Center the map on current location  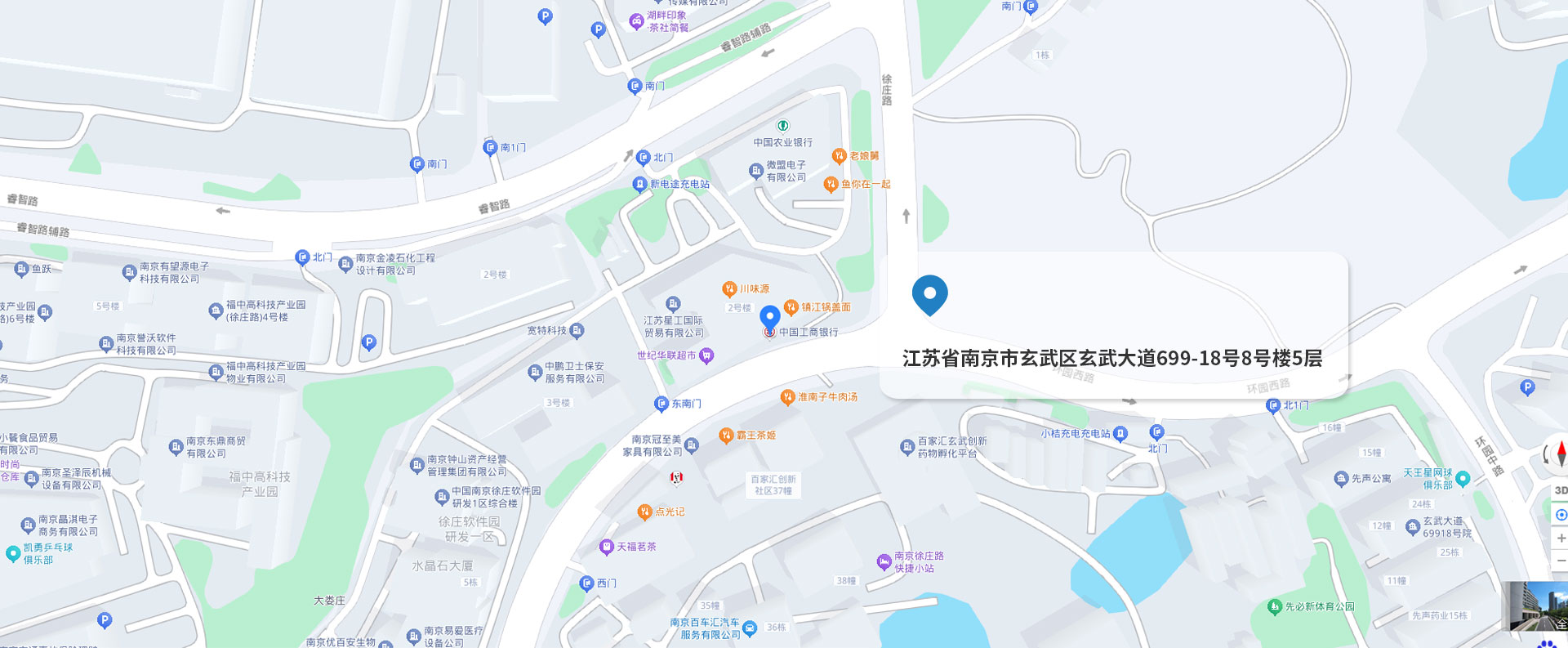point(1561,515)
